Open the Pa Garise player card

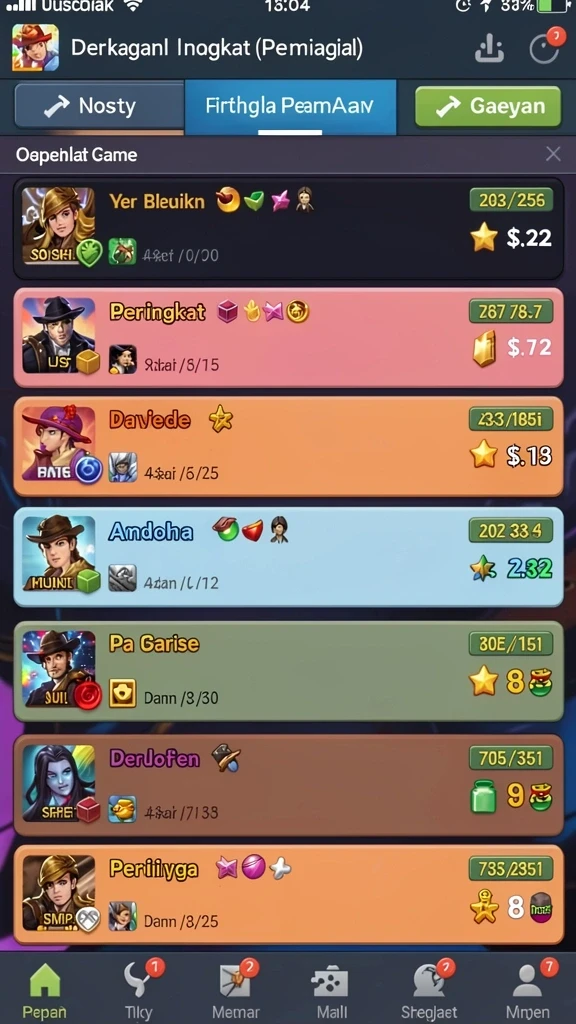point(288,671)
